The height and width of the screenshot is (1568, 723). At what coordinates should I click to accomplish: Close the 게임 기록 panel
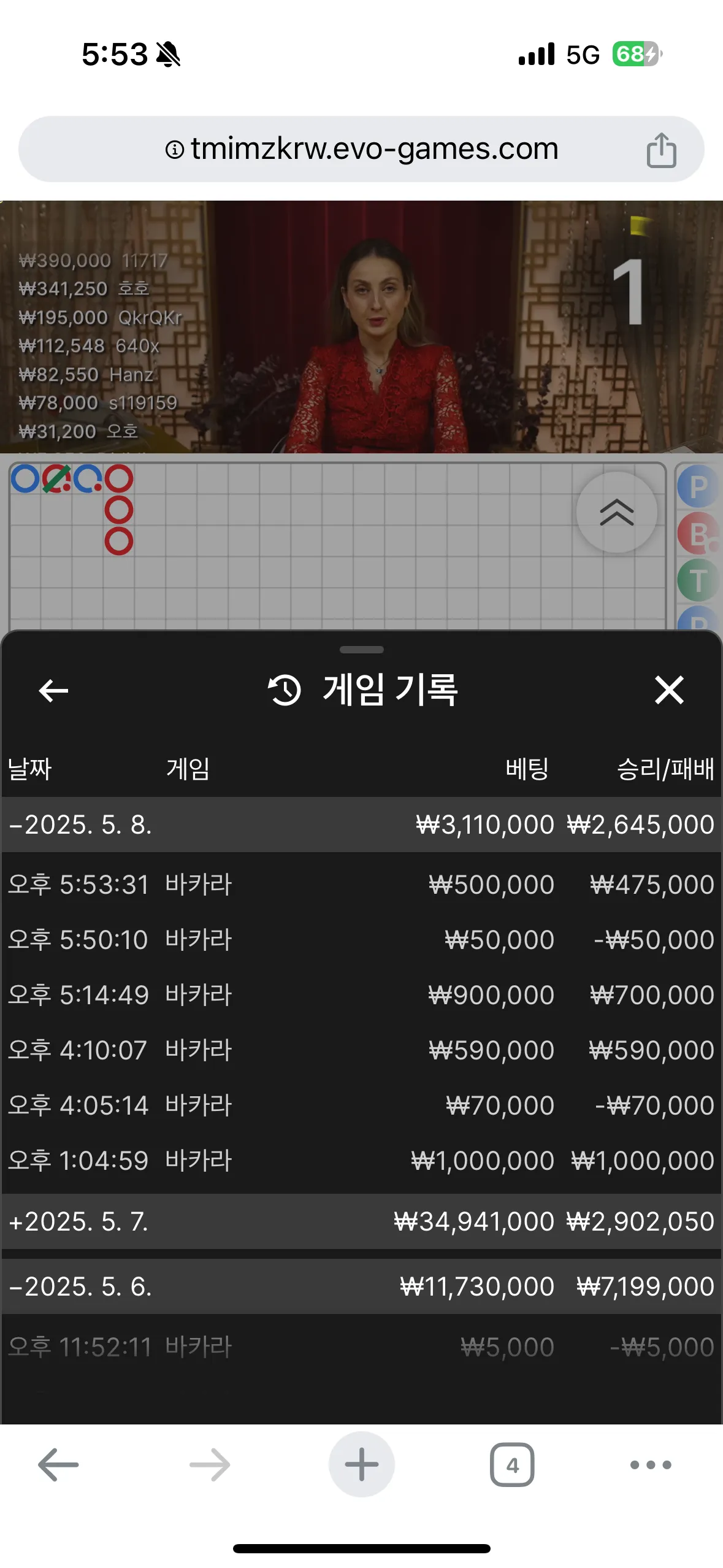coord(669,690)
